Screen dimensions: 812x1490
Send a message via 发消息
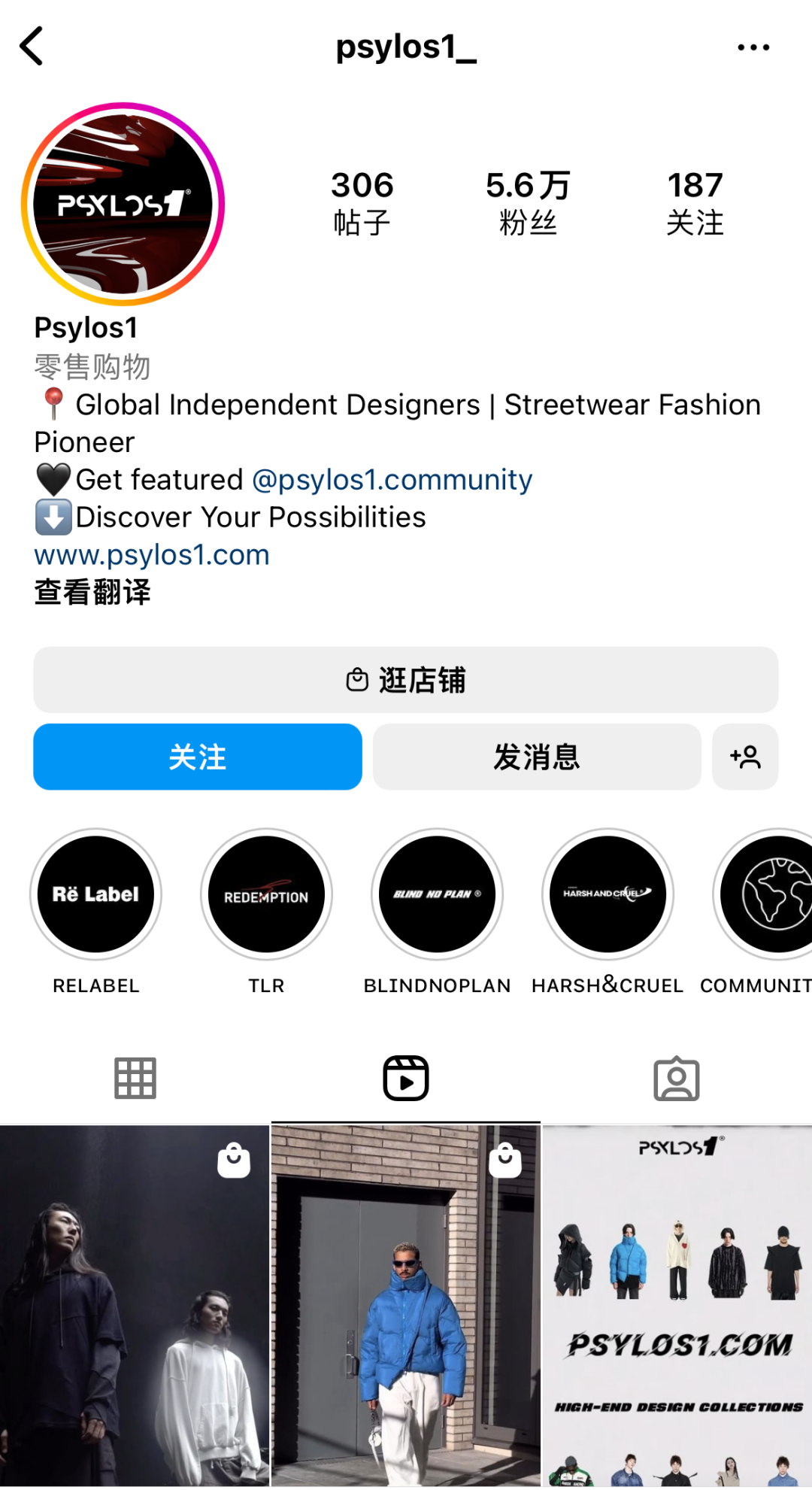click(x=537, y=757)
